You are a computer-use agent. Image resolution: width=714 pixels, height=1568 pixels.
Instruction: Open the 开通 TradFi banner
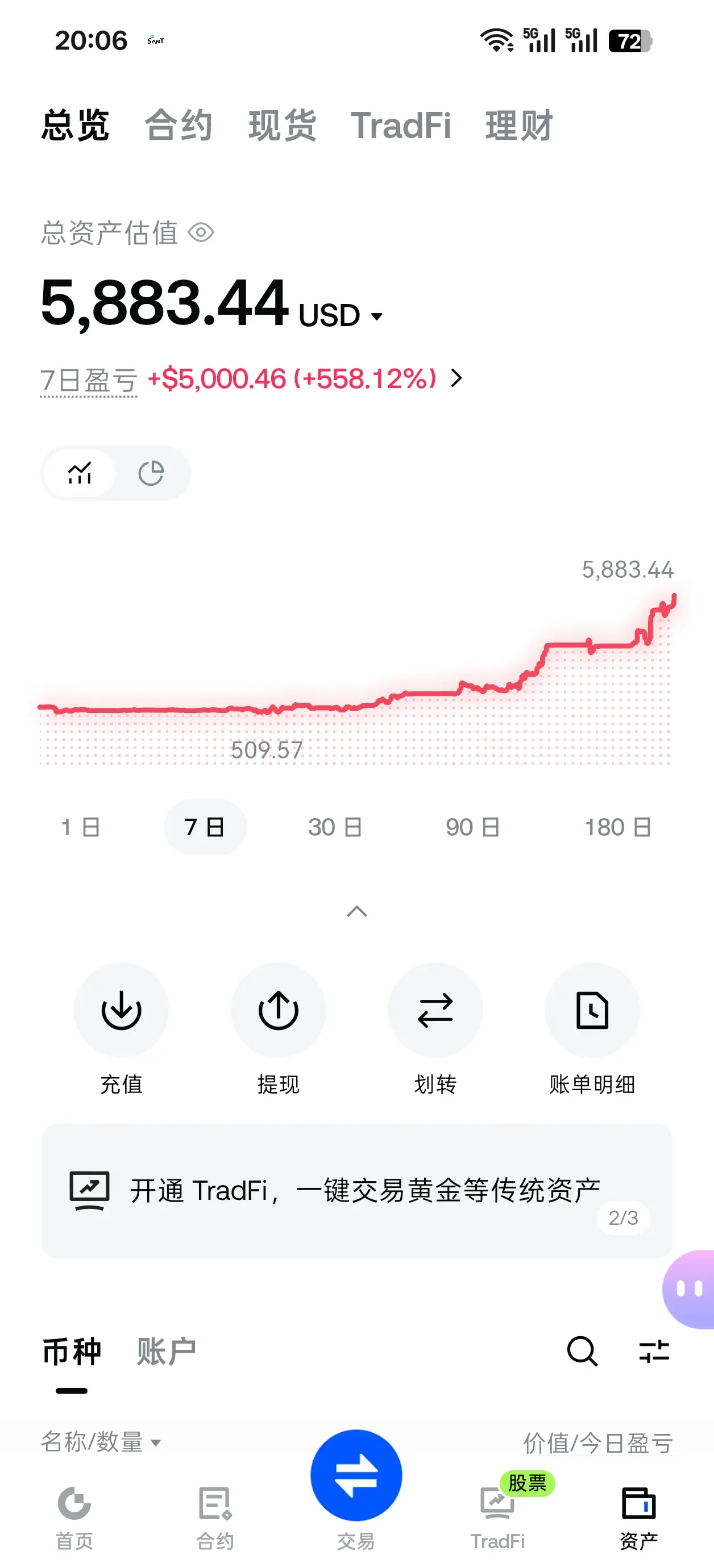[357, 1191]
